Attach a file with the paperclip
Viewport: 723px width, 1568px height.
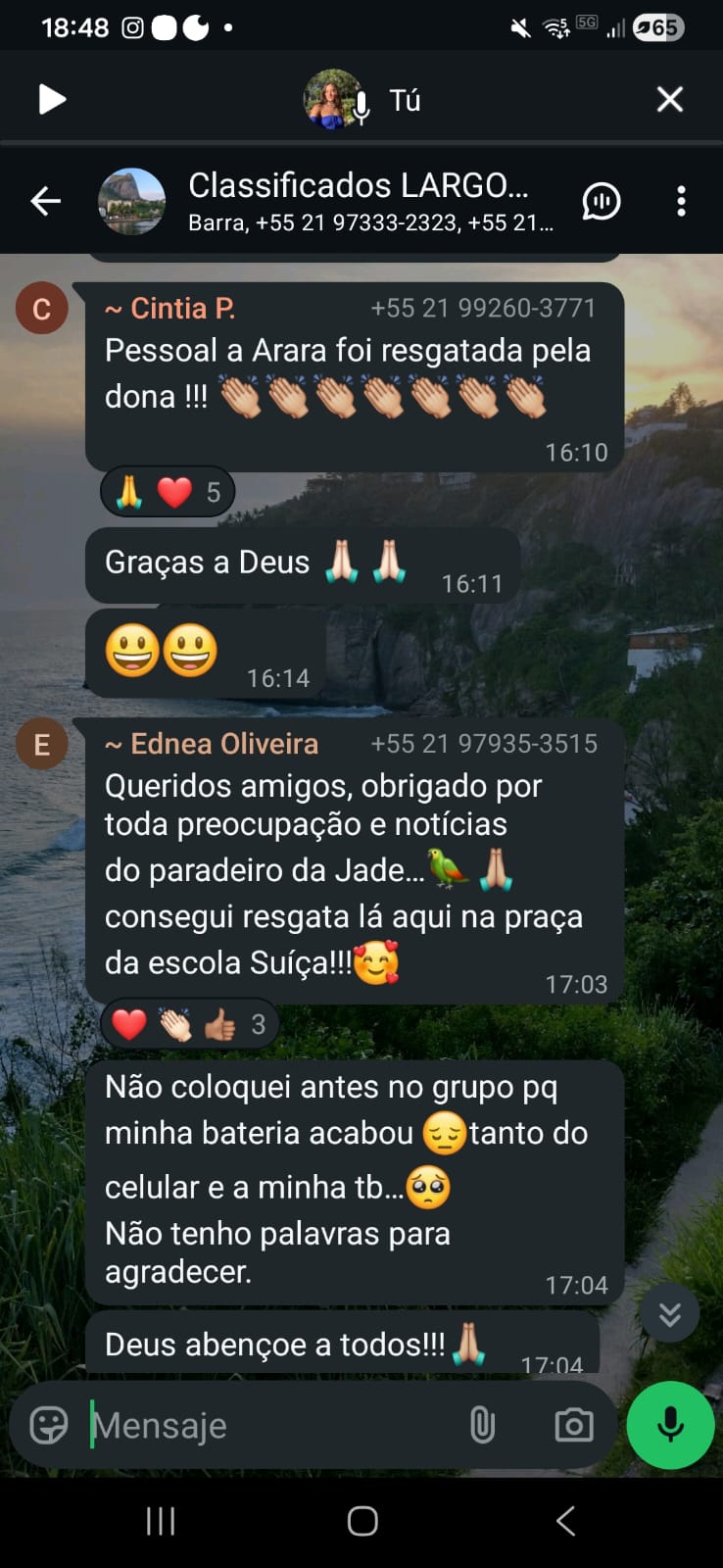(x=482, y=1425)
